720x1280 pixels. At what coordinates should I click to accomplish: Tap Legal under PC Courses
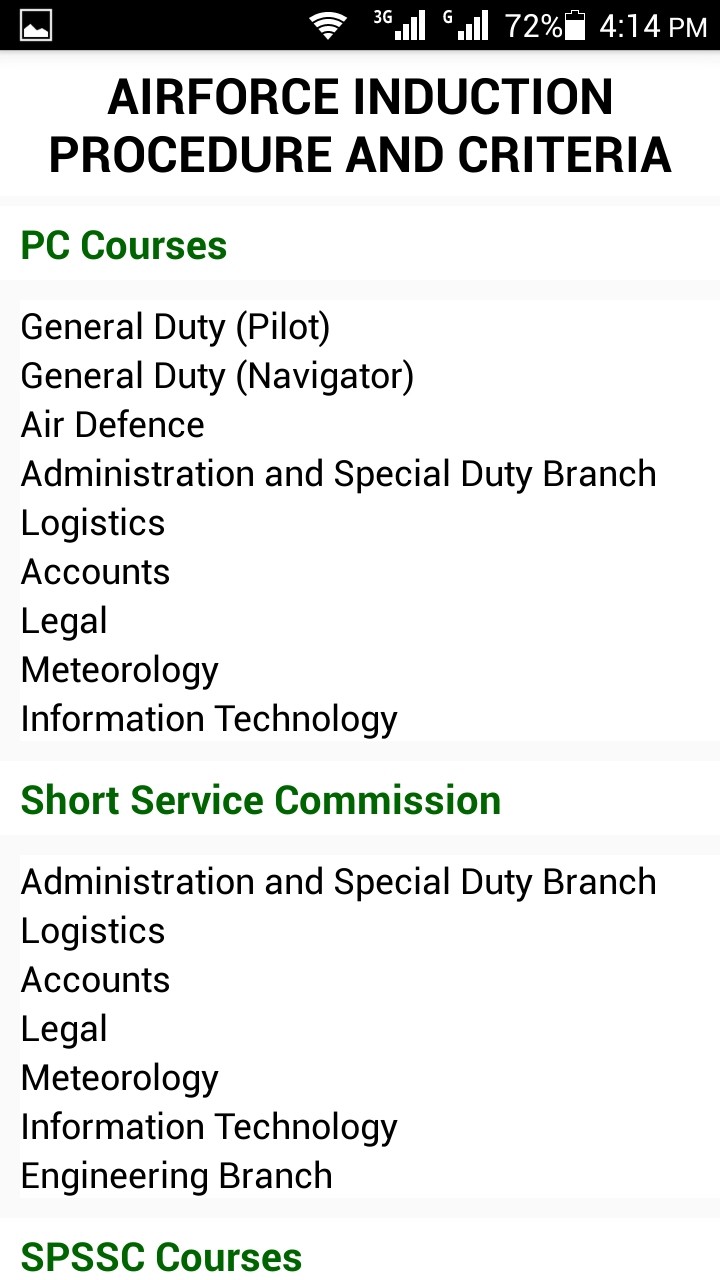coord(64,621)
